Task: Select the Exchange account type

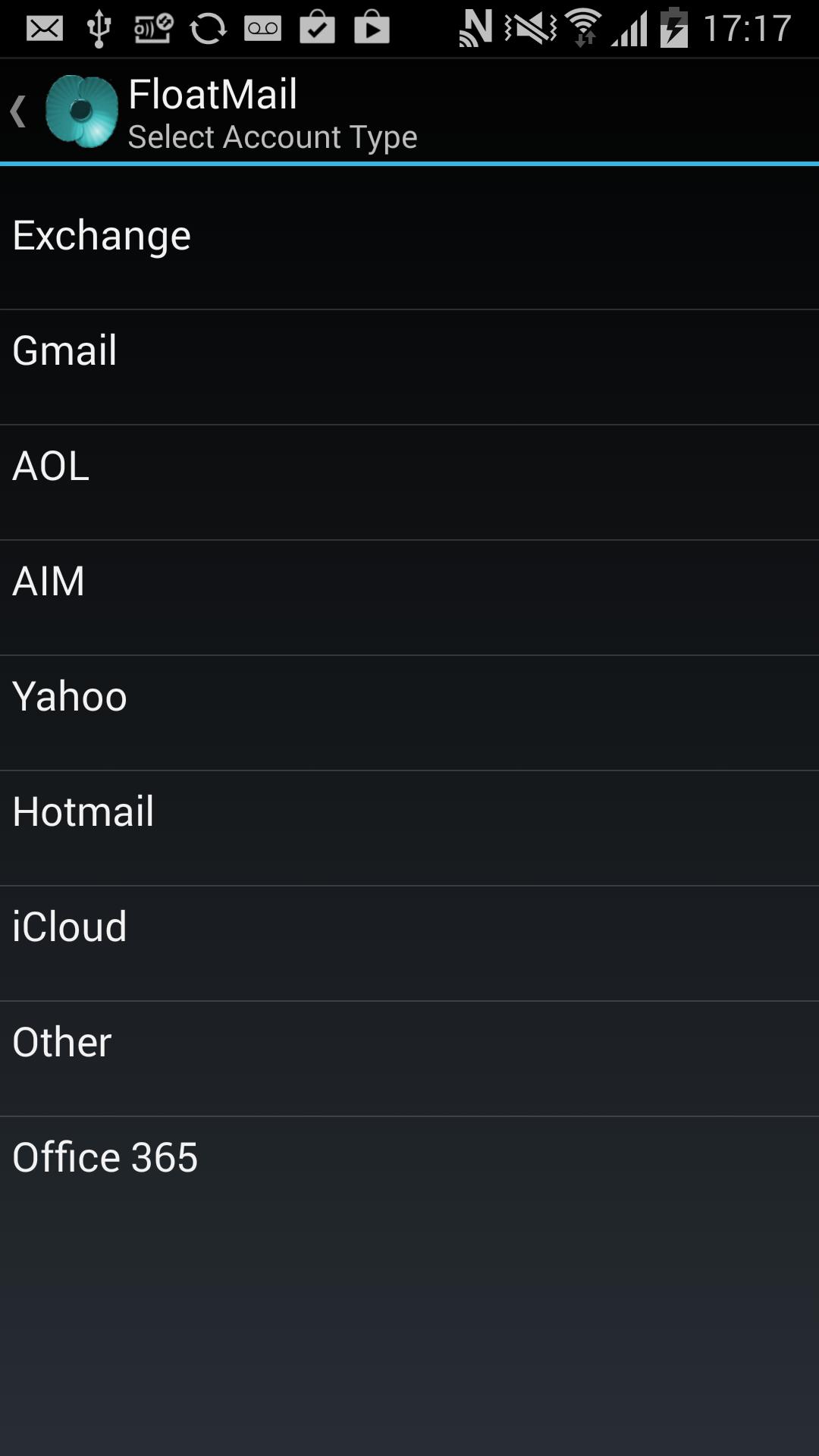Action: click(x=409, y=235)
